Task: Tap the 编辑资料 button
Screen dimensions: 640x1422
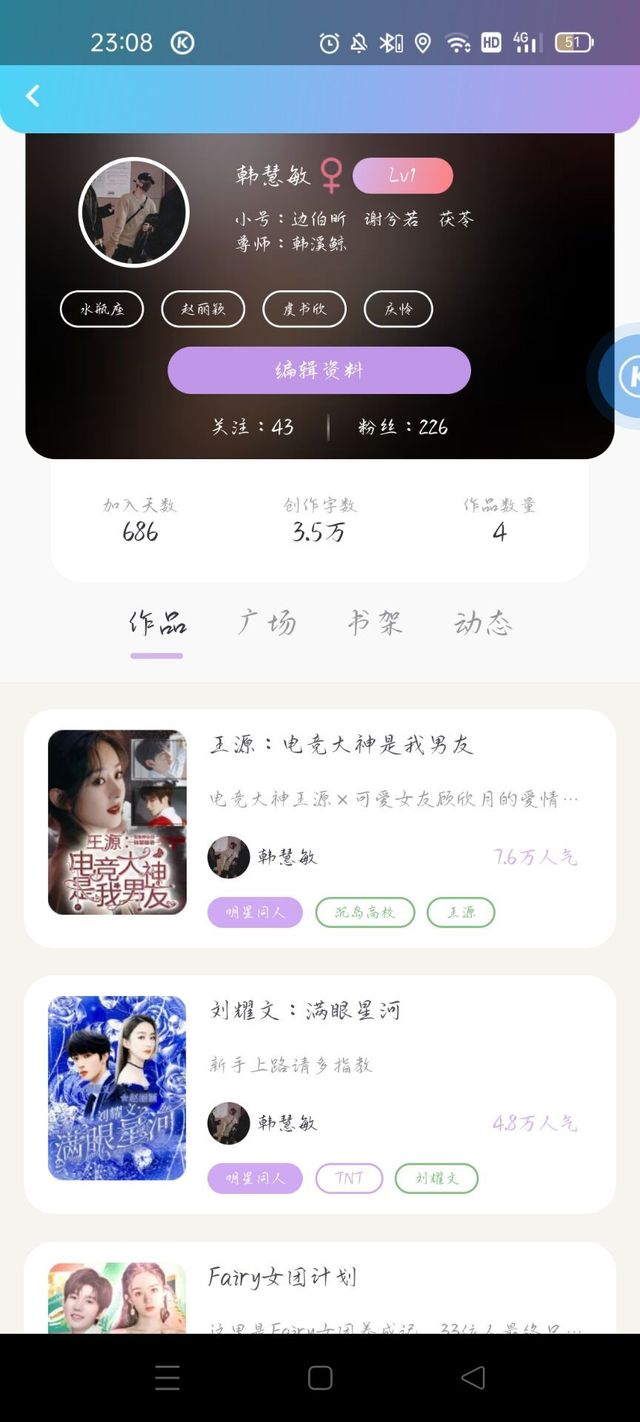Action: (319, 370)
